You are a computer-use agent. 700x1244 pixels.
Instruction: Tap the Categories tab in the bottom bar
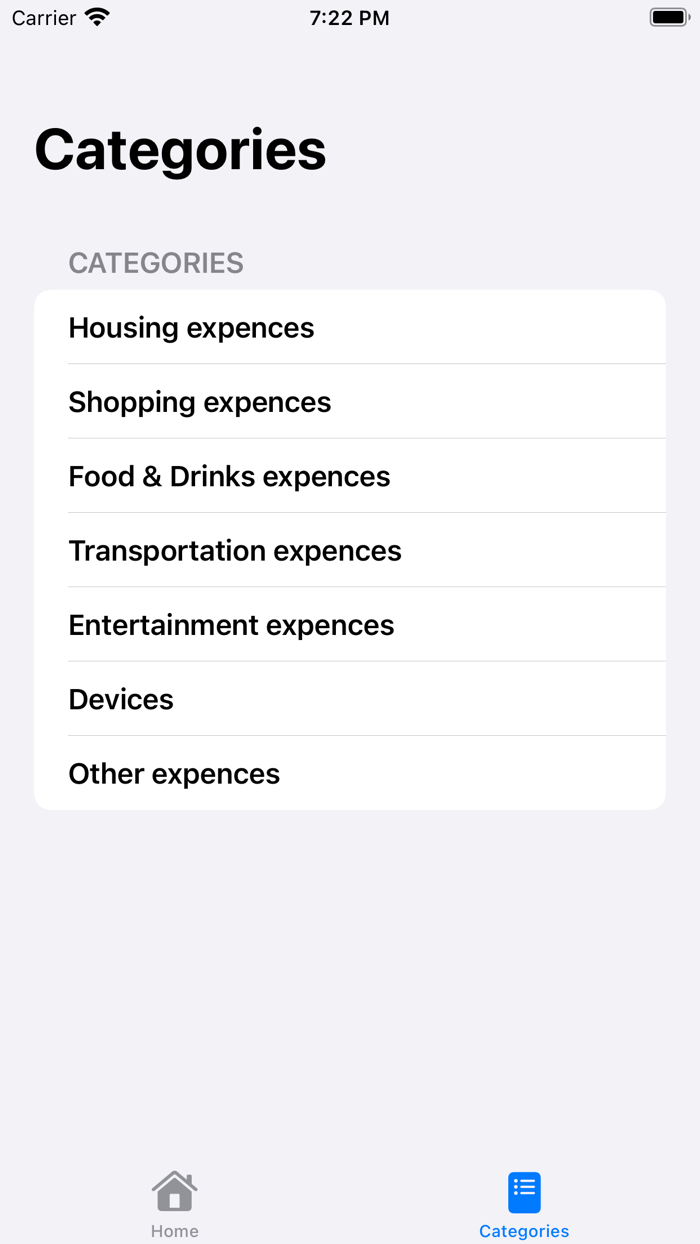pos(524,1204)
